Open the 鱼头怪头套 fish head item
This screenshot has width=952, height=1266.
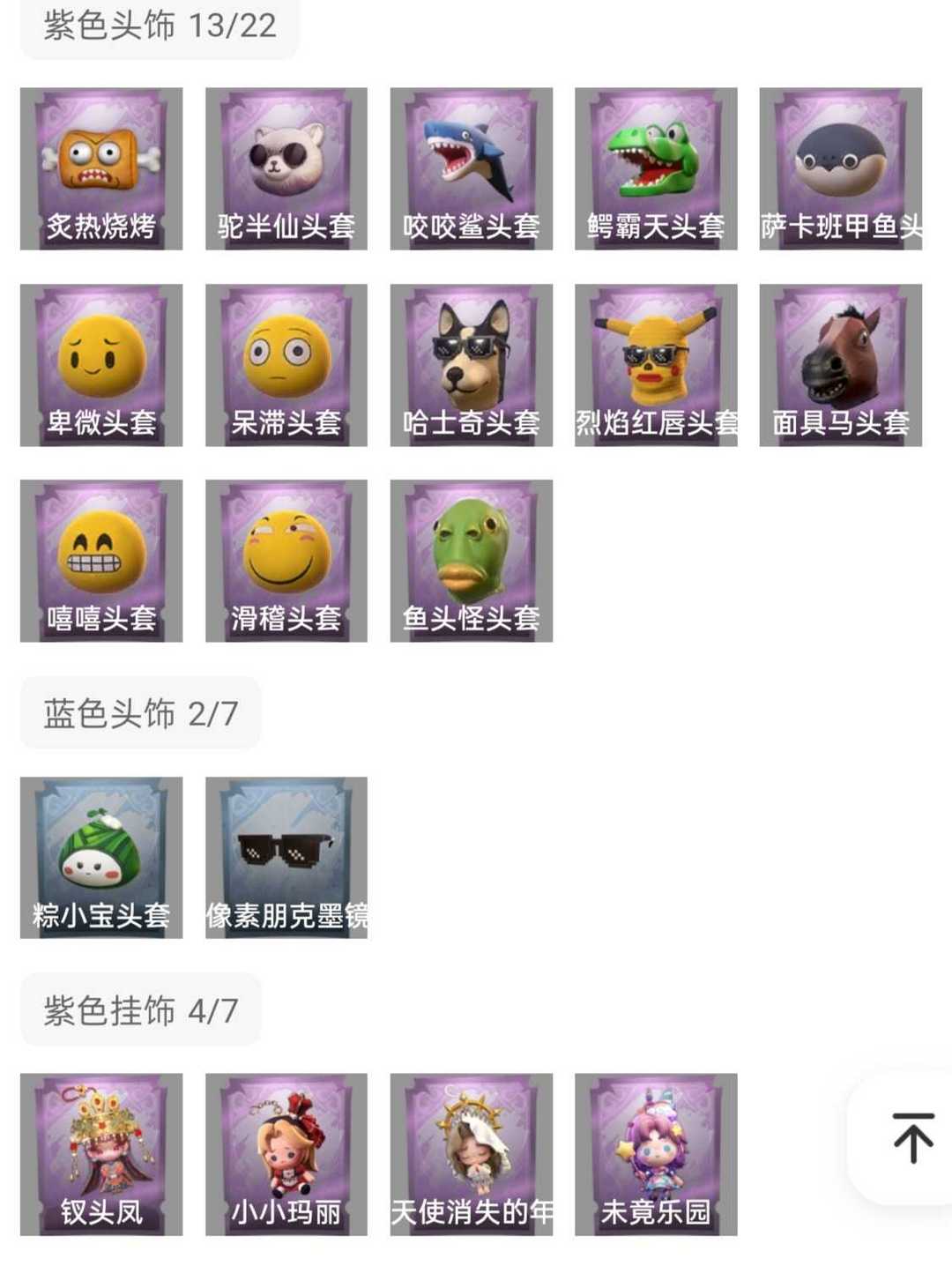[472, 561]
